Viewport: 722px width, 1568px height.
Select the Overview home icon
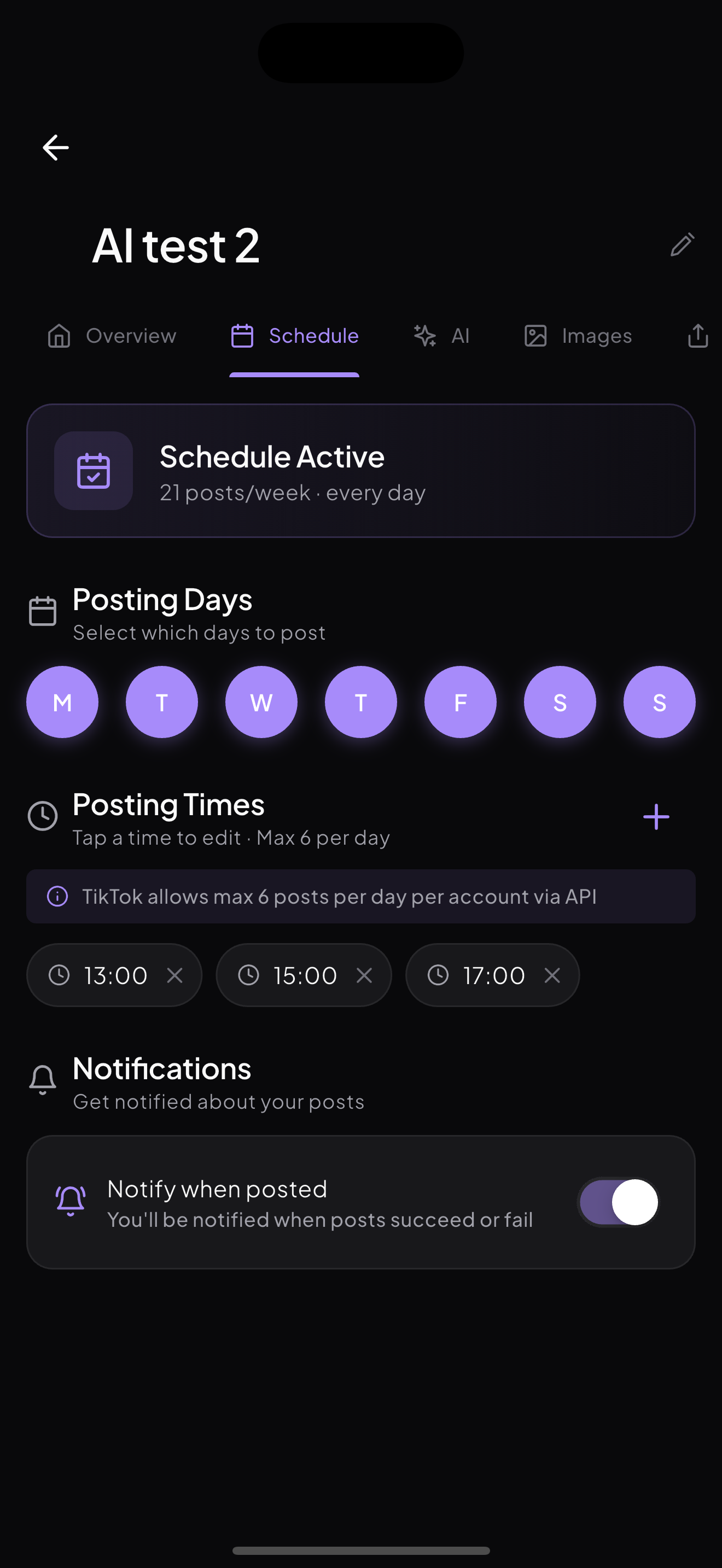point(59,336)
